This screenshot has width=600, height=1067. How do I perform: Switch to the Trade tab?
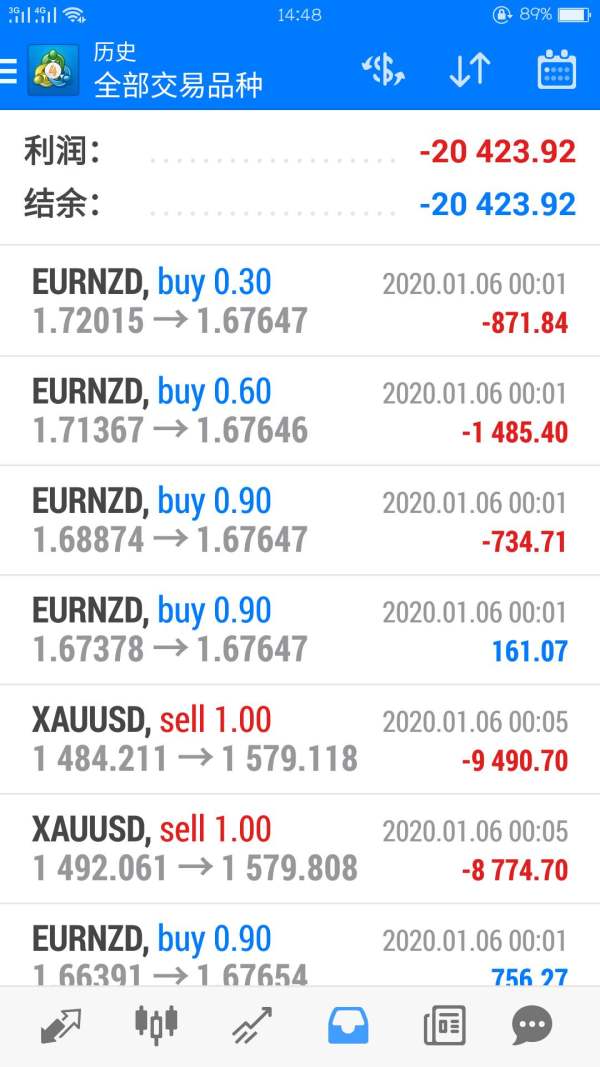tap(252, 1026)
